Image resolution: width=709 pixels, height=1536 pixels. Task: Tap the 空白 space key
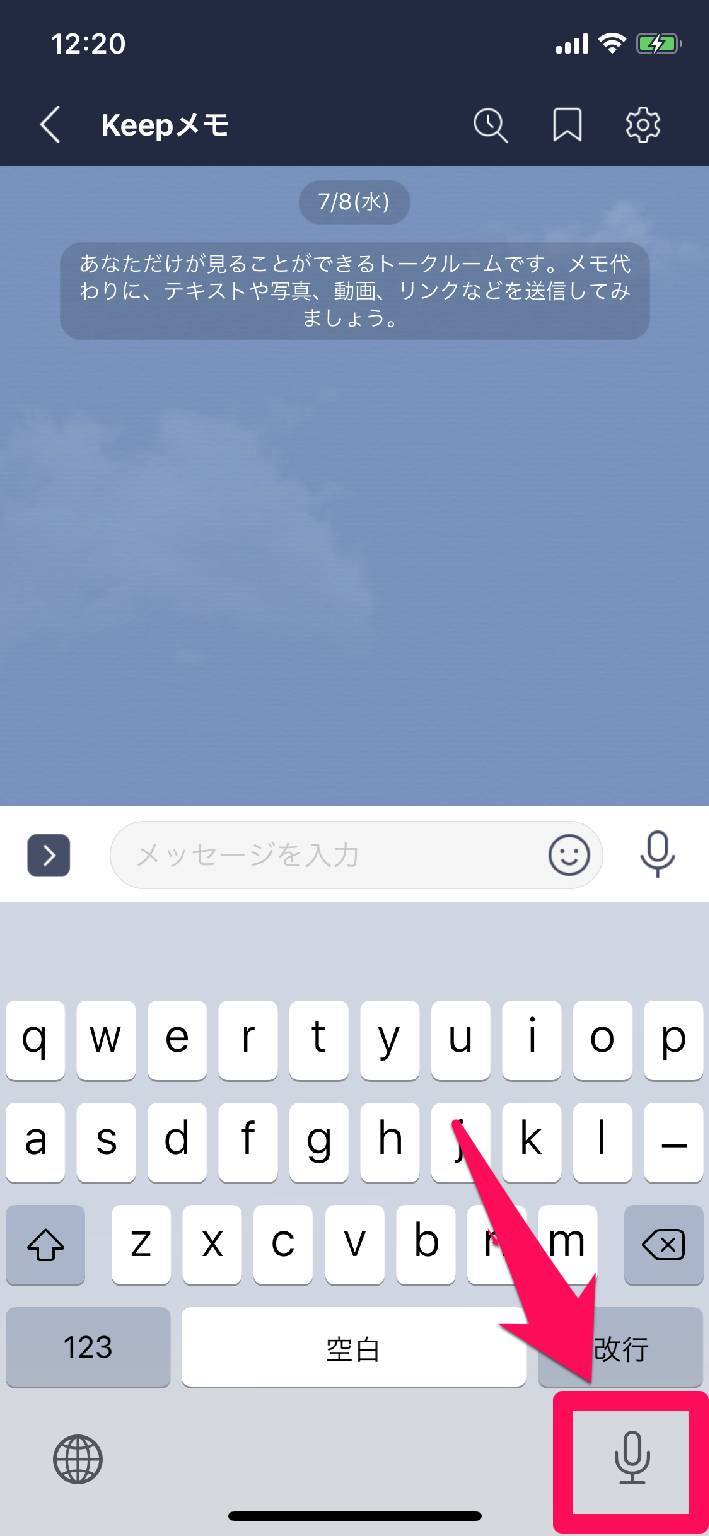click(x=354, y=1347)
